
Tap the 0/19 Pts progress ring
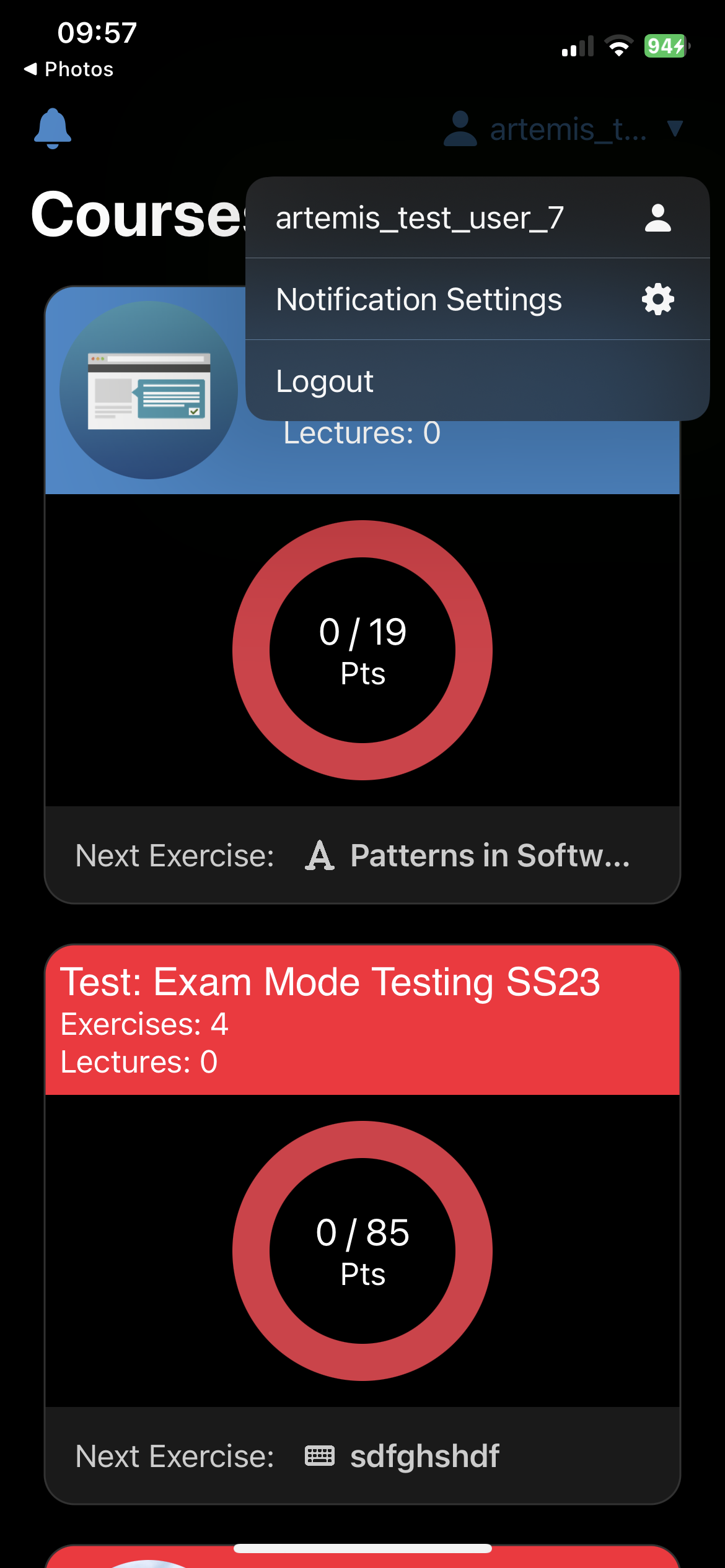tap(362, 649)
